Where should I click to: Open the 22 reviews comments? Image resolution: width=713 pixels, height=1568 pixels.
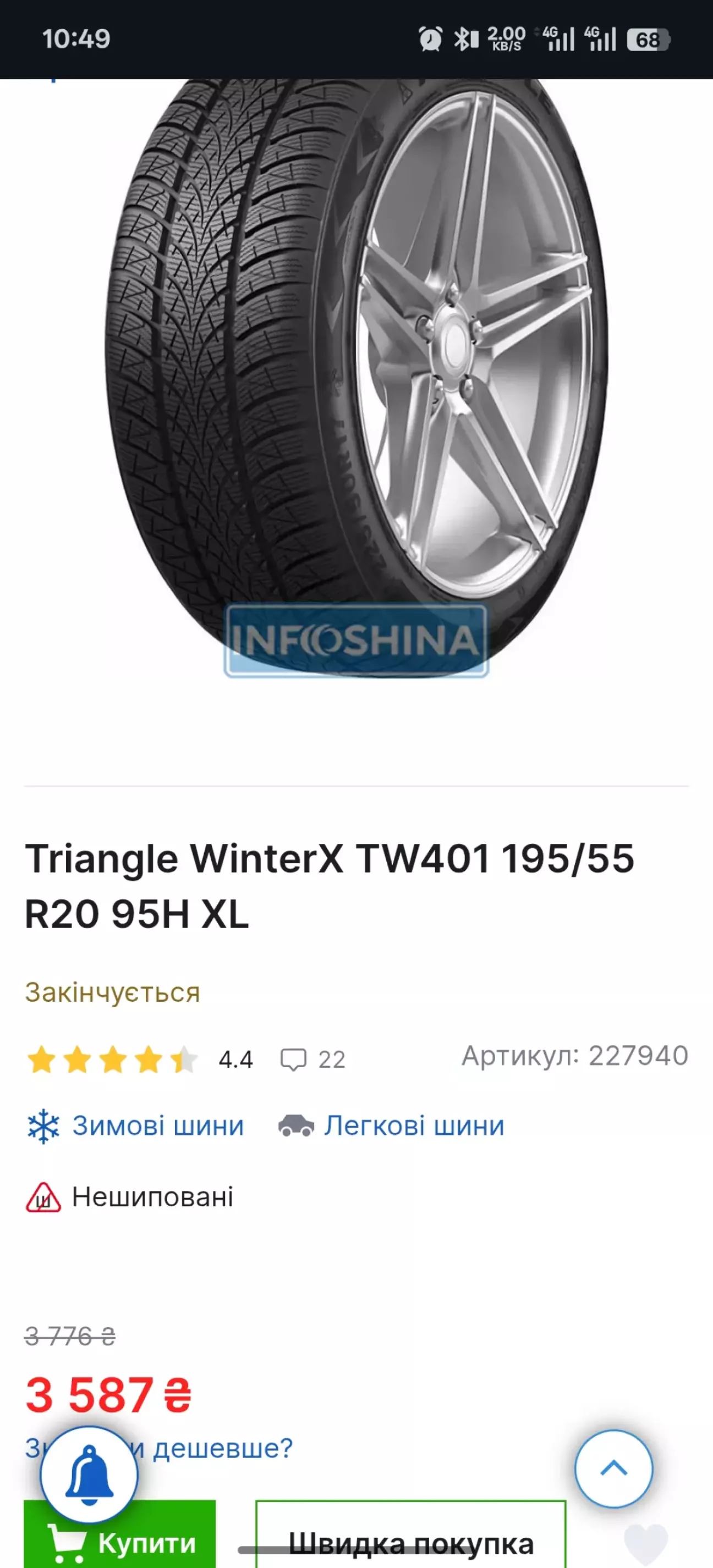[313, 1060]
